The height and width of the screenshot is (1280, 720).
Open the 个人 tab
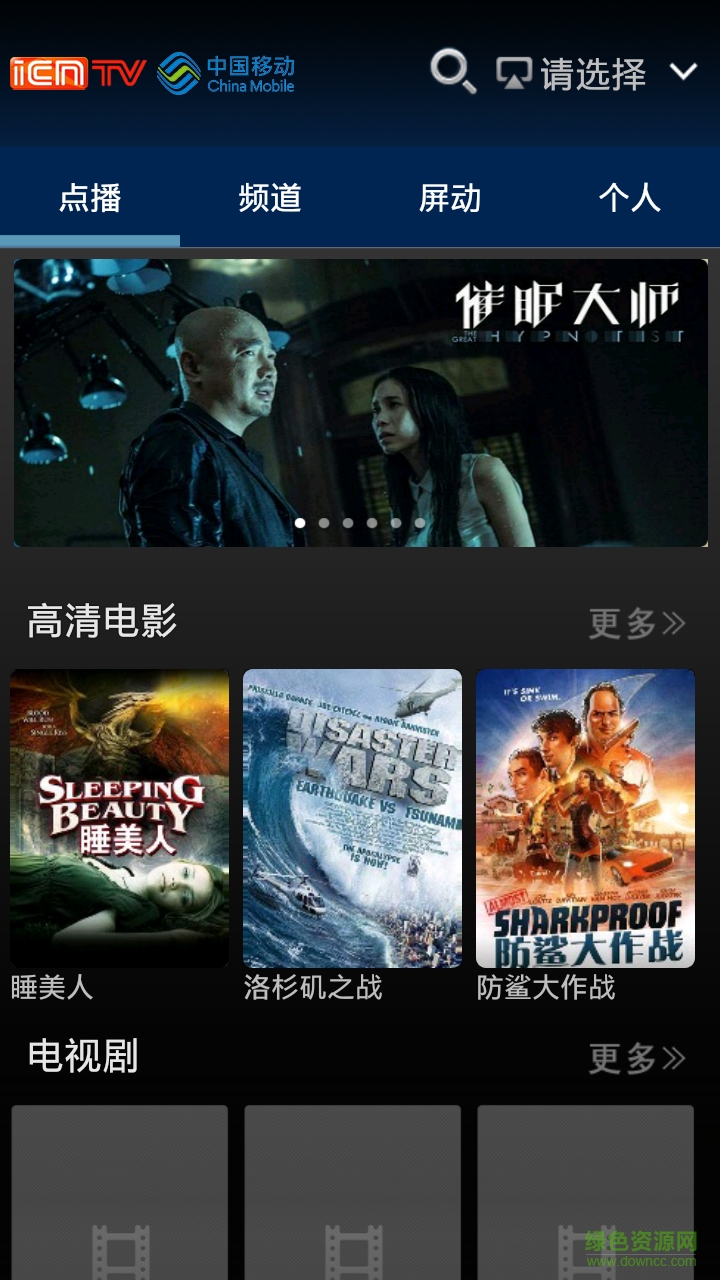(x=629, y=198)
